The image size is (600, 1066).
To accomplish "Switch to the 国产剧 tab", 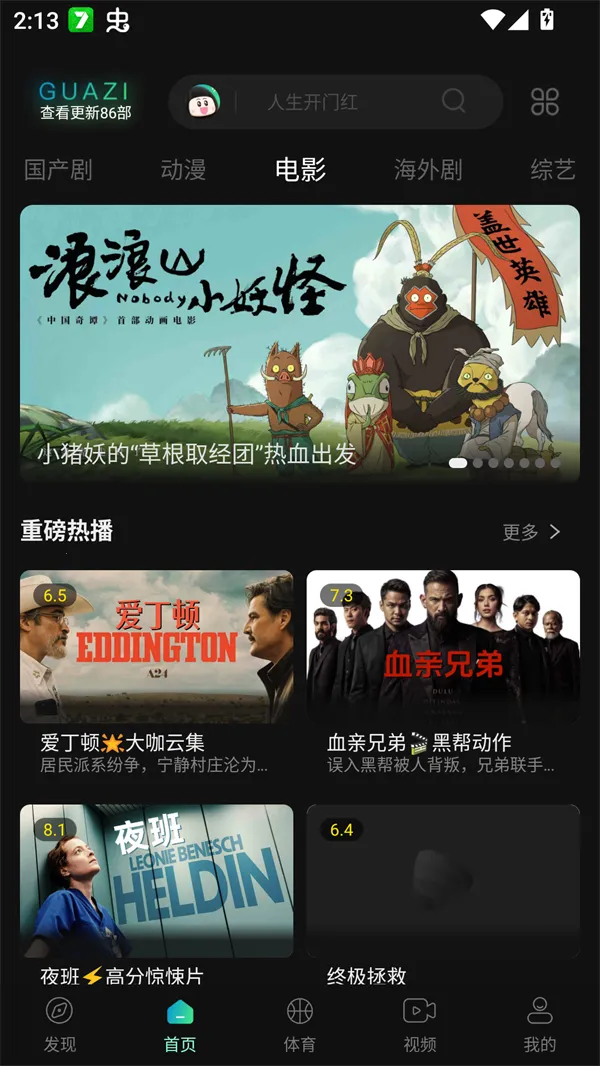I will click(58, 170).
